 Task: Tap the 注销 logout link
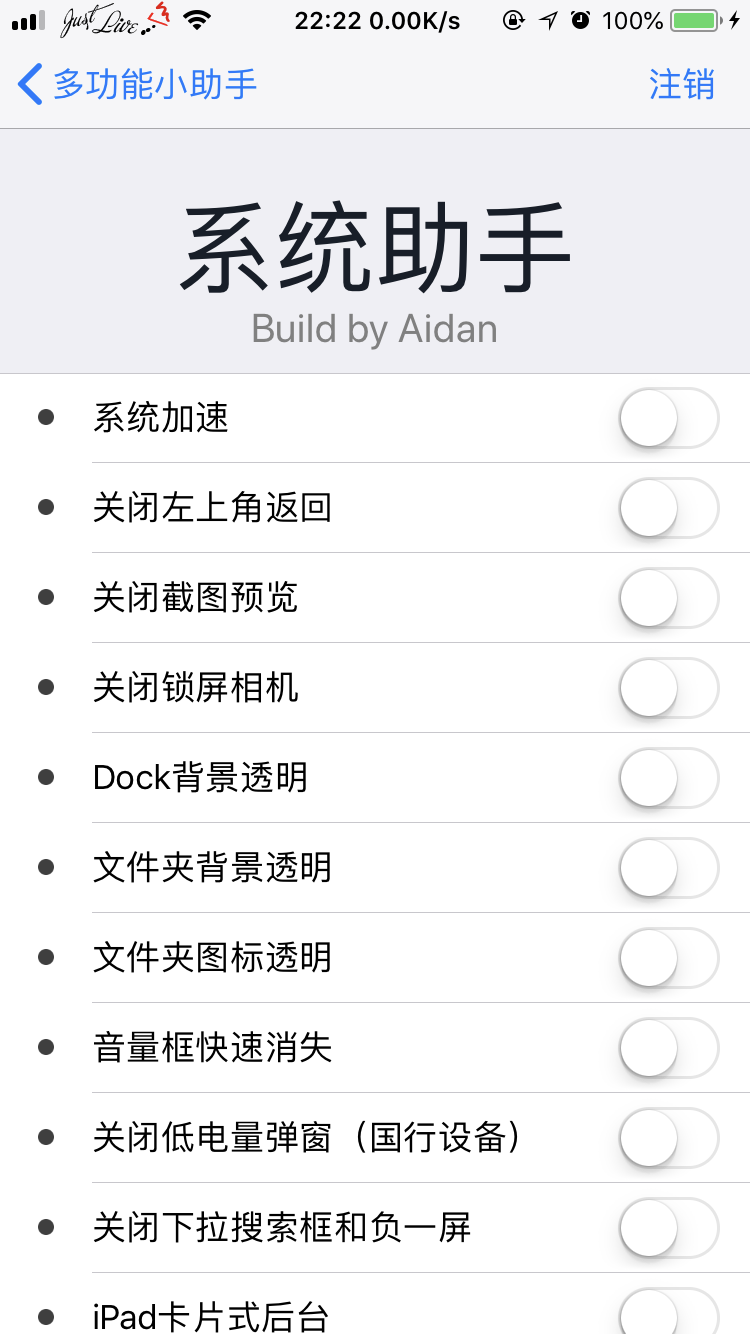683,85
